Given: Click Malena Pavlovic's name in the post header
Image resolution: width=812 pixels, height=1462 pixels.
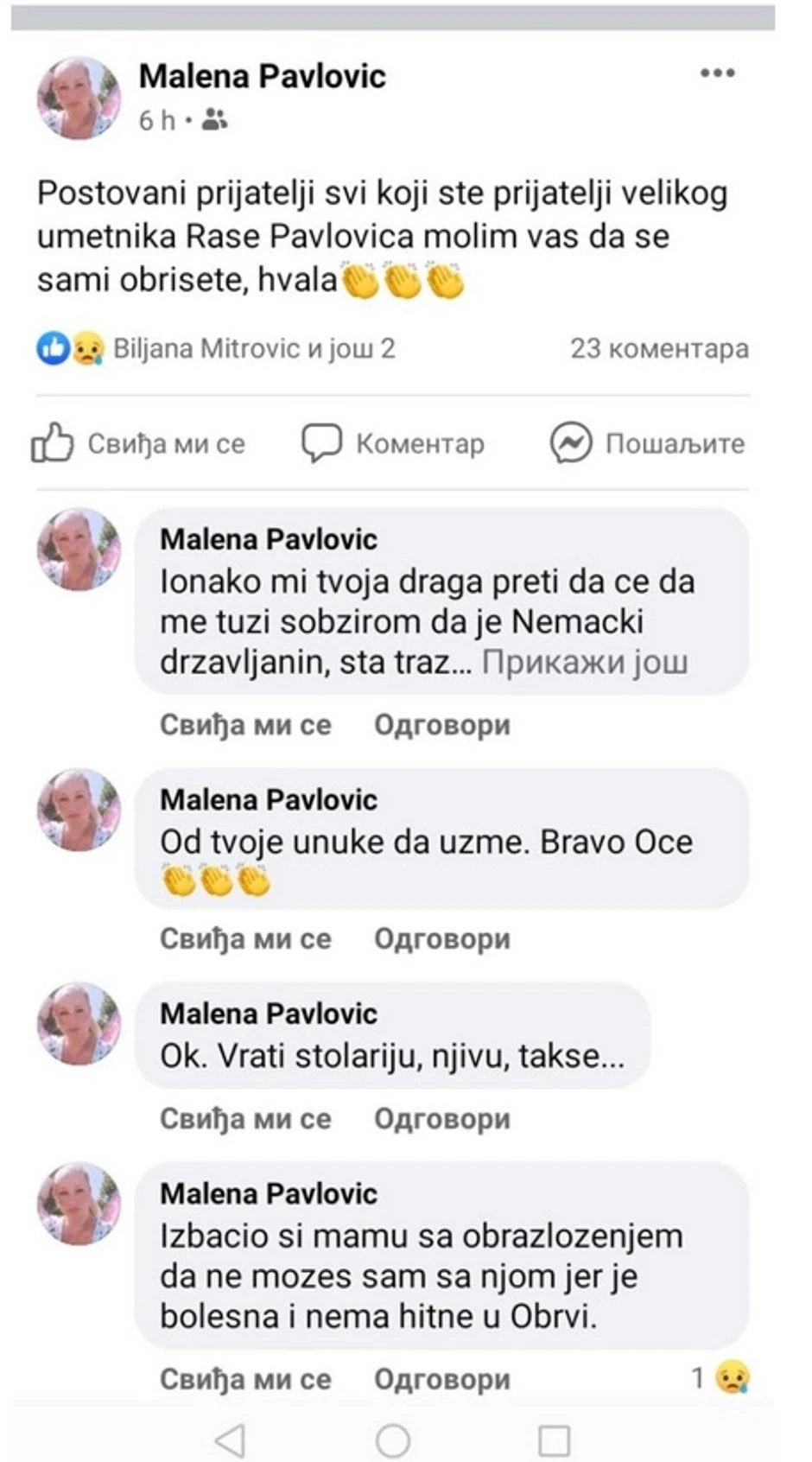Looking at the screenshot, I should [263, 74].
